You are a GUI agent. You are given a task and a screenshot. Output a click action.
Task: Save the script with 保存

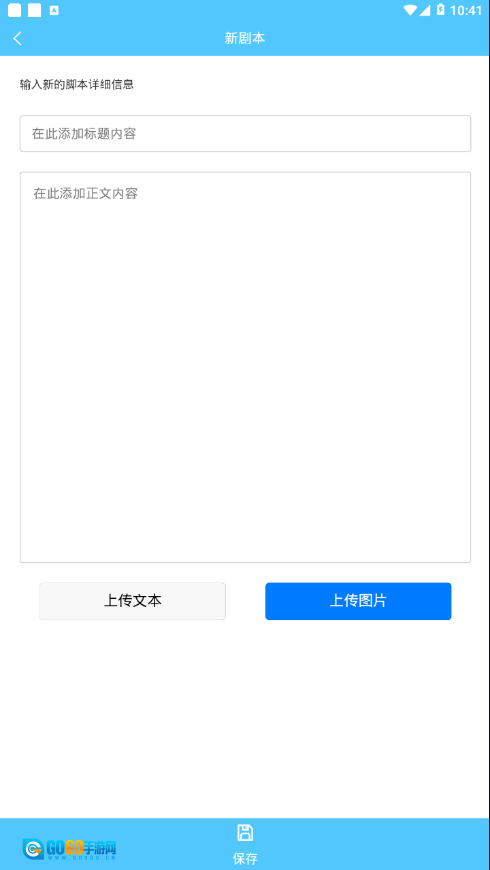point(245,844)
